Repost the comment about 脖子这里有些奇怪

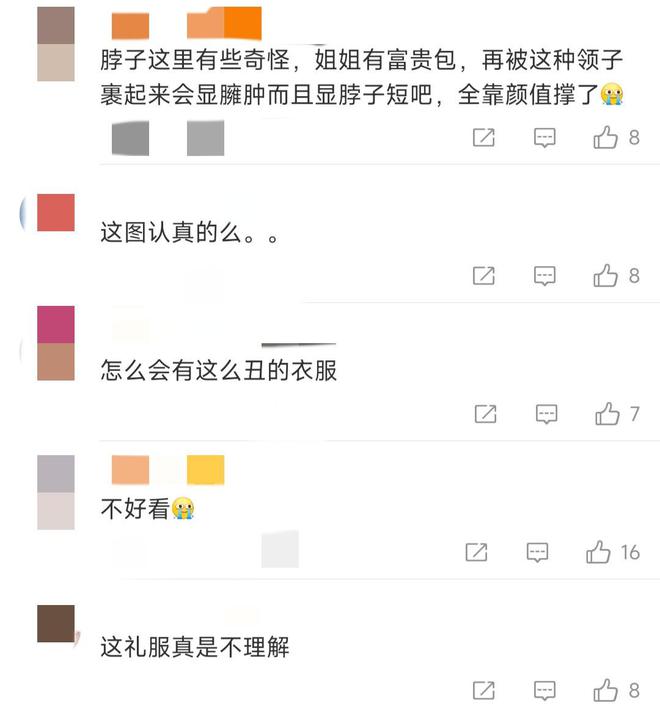pos(483,138)
